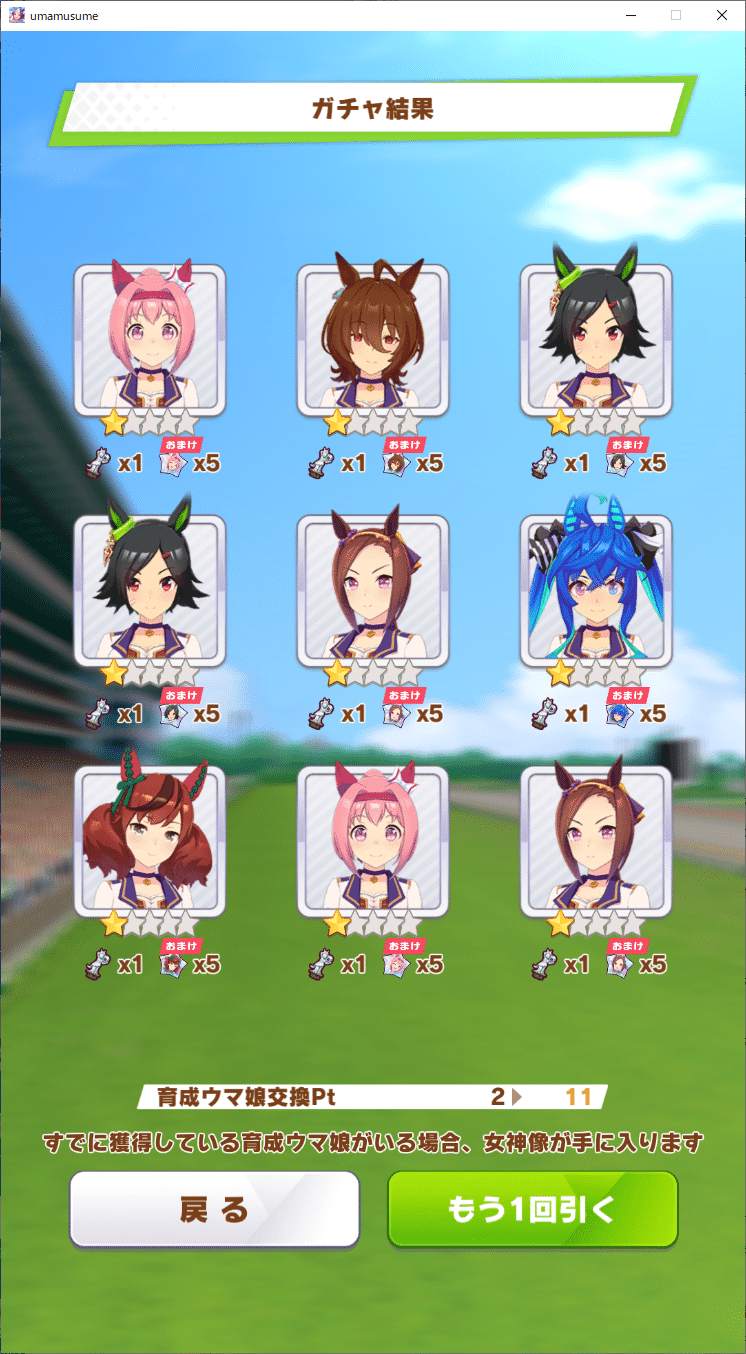Pull again with もう1回引く

click(x=532, y=1209)
